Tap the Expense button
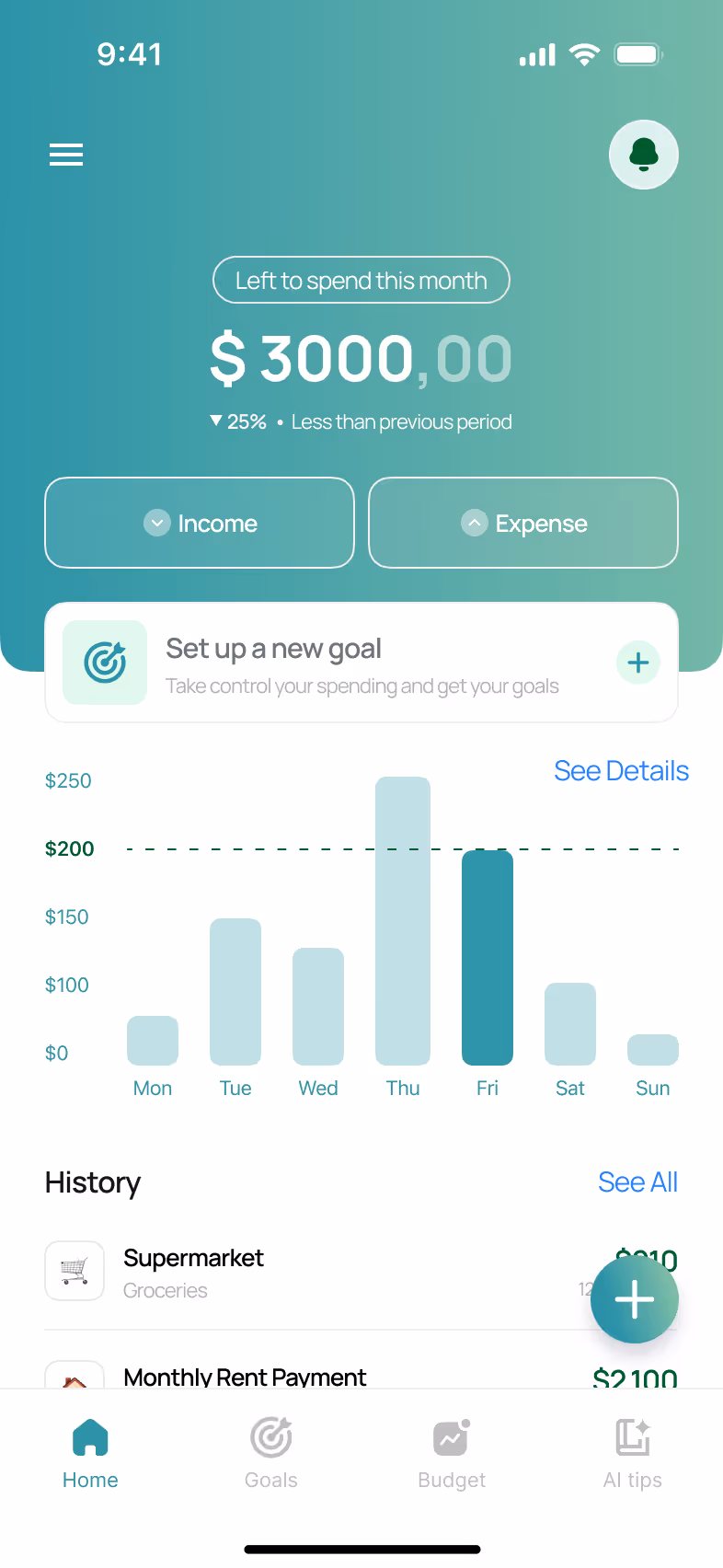723x1568 pixels. pyautogui.click(x=523, y=523)
